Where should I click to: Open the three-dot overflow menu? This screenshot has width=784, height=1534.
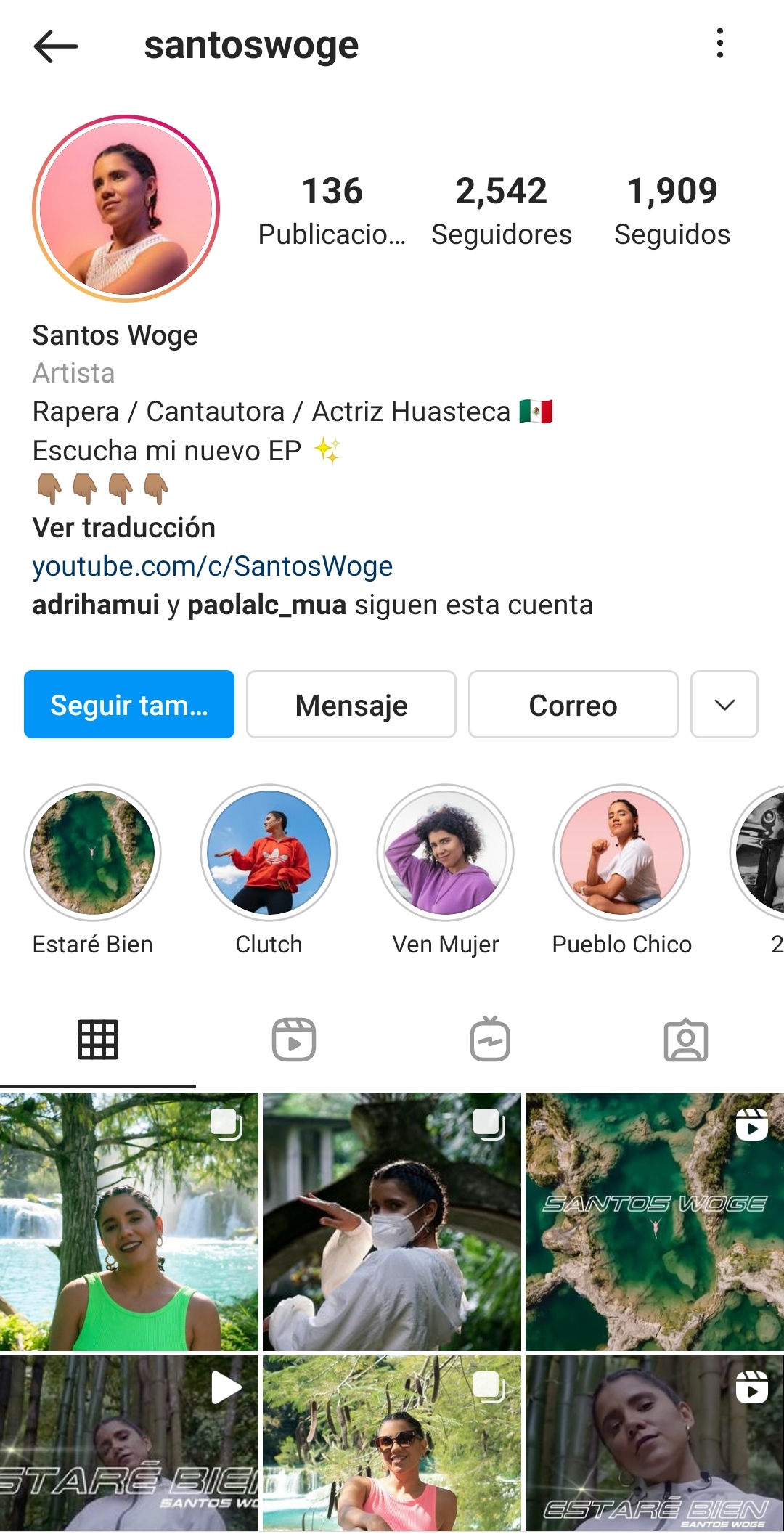719,44
